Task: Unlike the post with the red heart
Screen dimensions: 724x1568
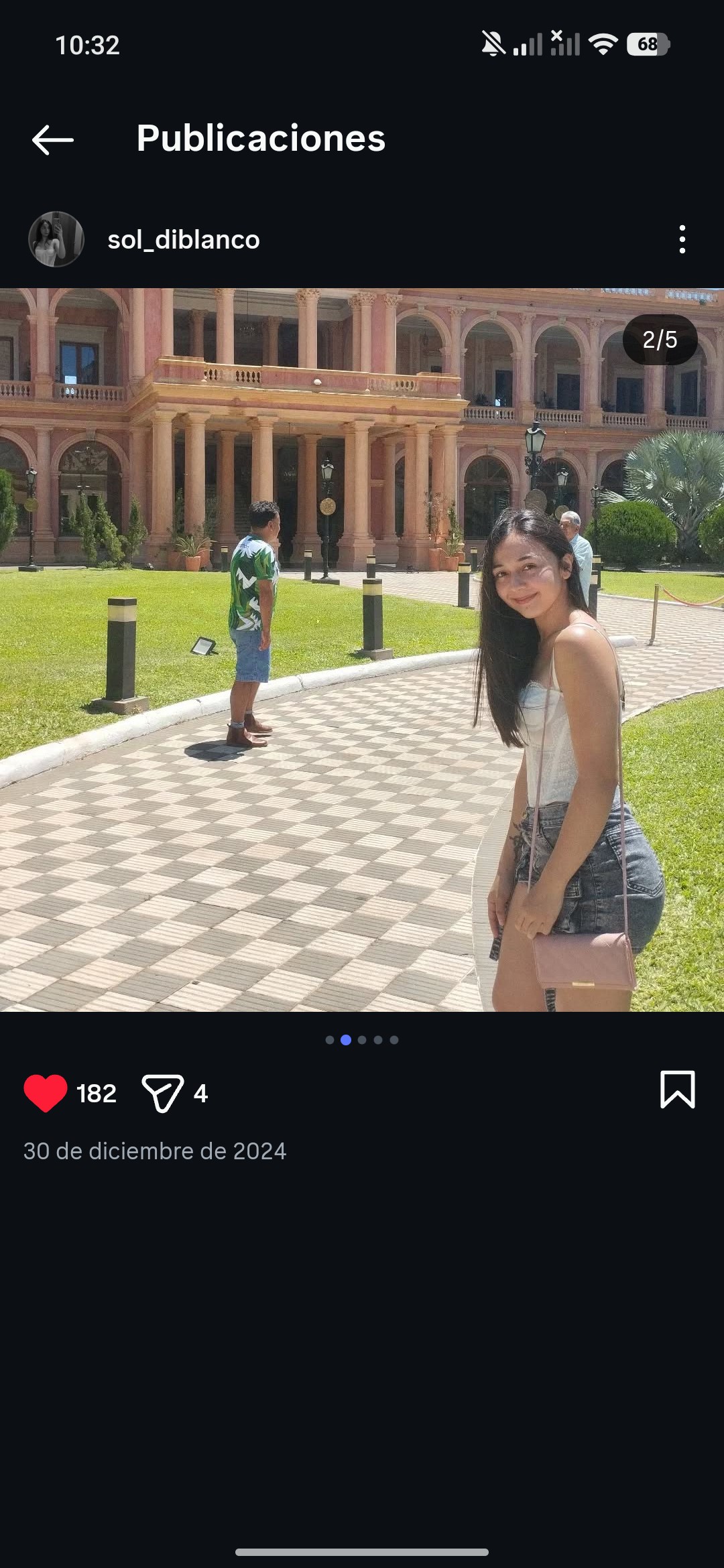Action: click(46, 1093)
